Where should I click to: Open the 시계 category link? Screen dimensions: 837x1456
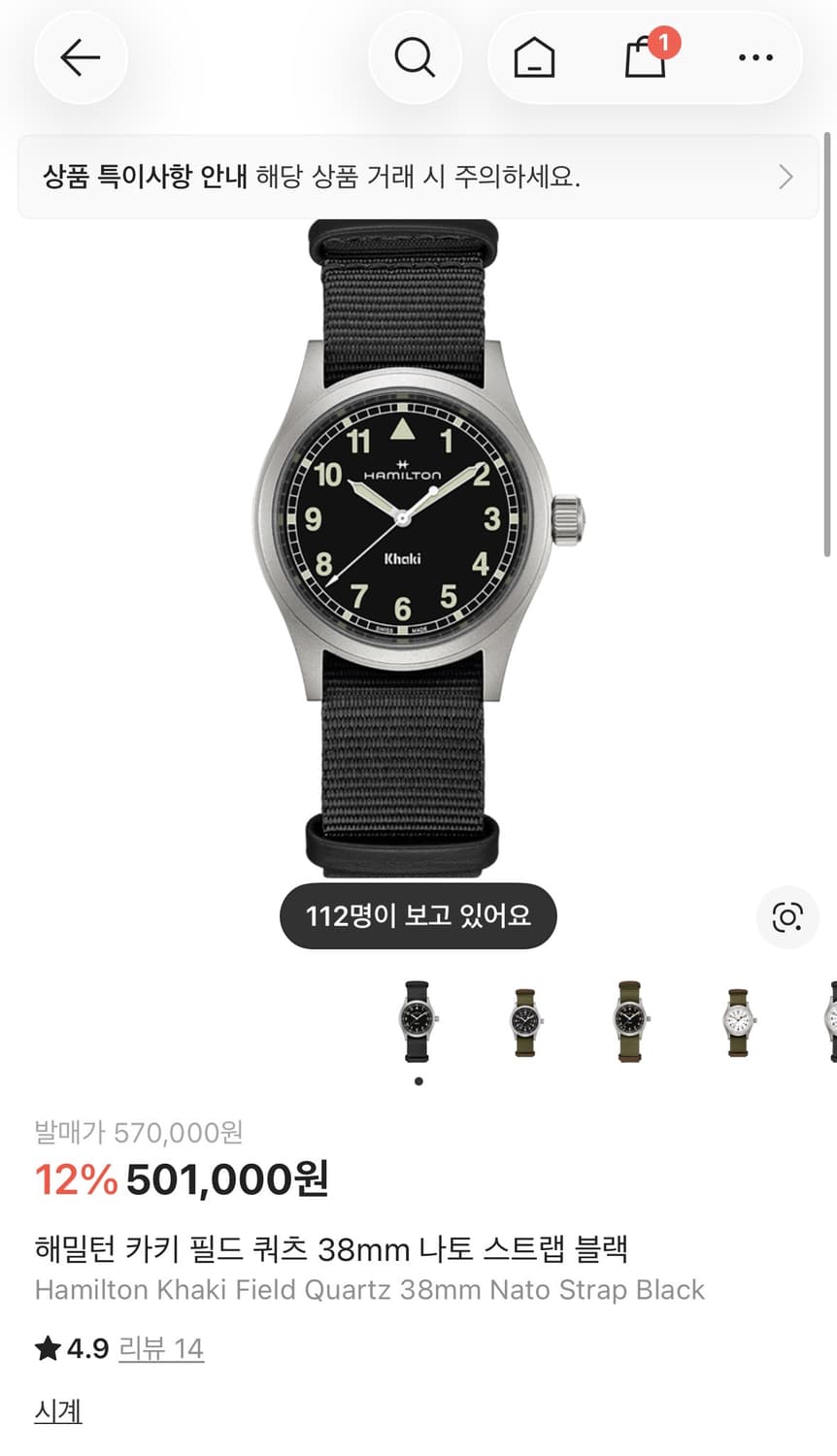pos(58,1411)
